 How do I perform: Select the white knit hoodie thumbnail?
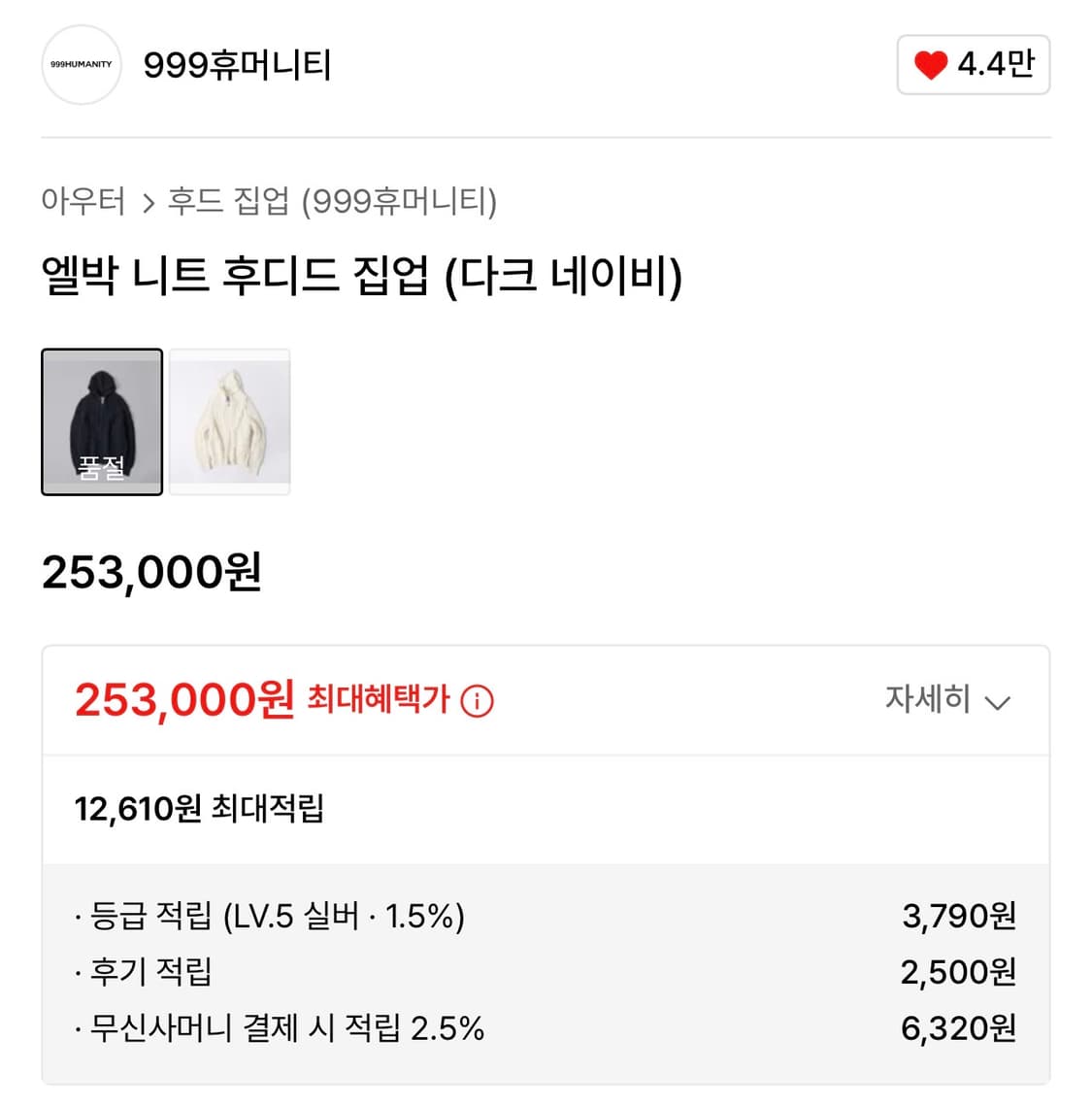[x=231, y=421]
